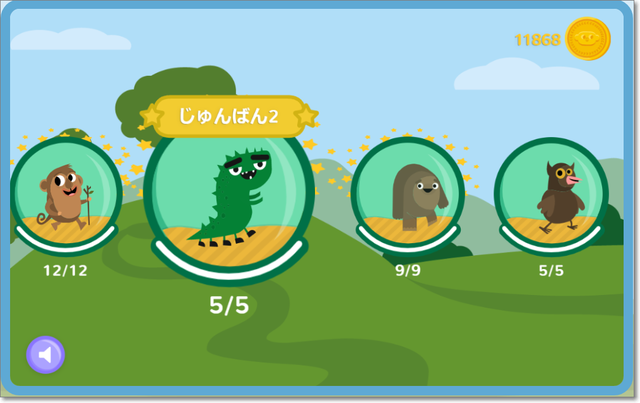This screenshot has height=403, width=640.
Task: Tap the gold coin icon
Action: click(587, 40)
